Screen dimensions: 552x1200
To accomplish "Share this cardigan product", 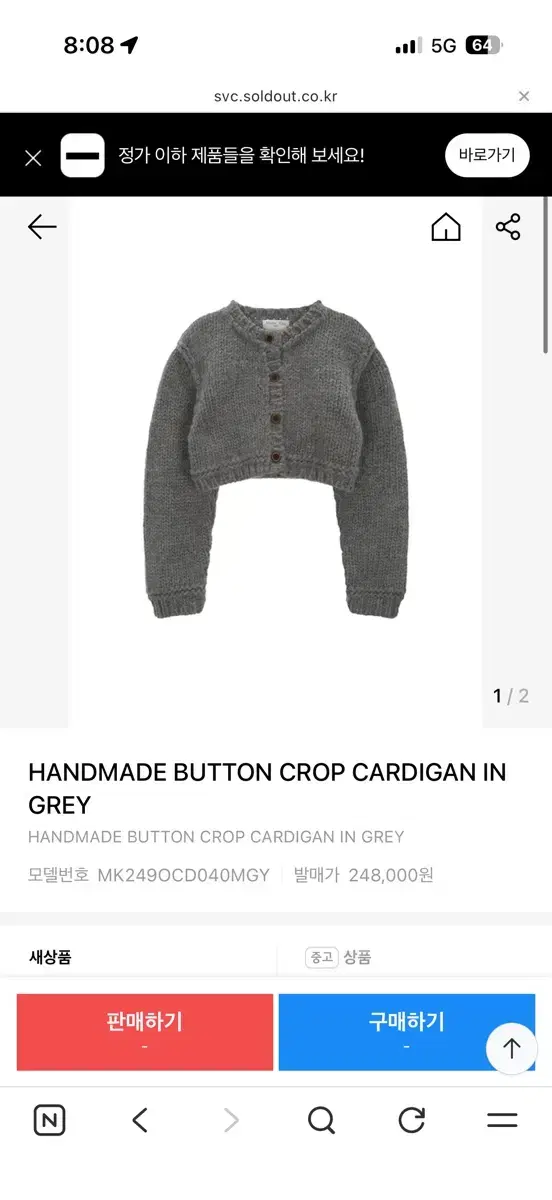I will 508,227.
